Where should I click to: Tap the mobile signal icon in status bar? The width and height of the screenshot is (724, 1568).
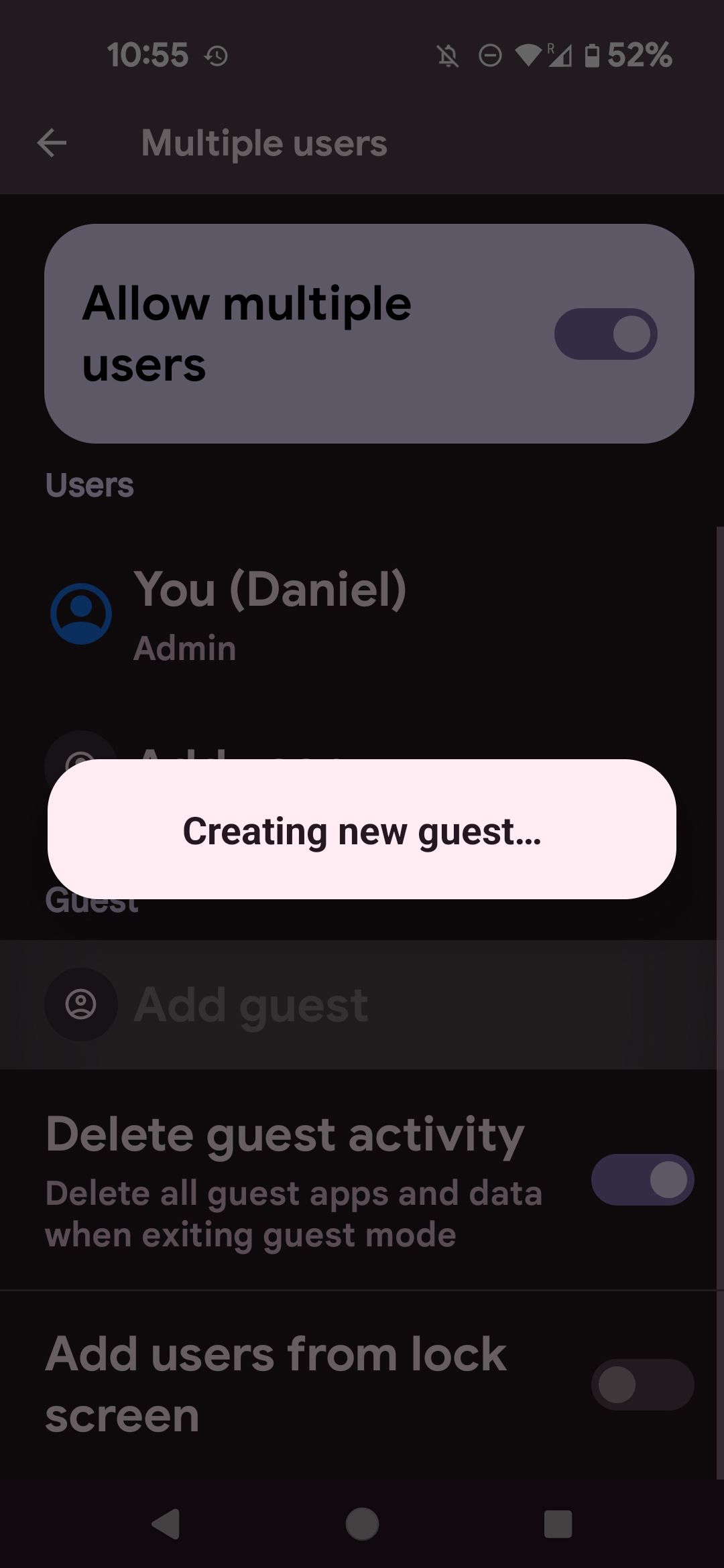(560, 55)
